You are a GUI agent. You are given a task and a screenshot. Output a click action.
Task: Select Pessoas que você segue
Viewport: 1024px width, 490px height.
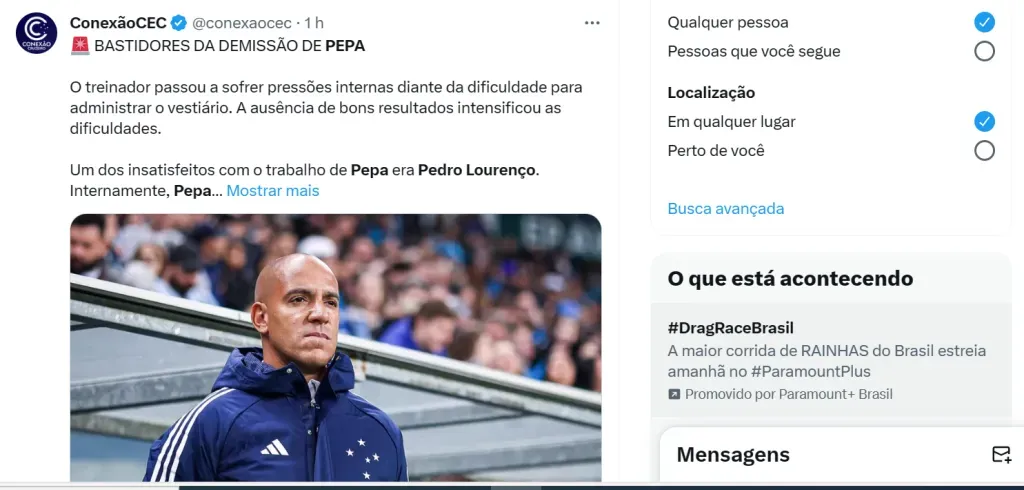pyautogui.click(x=984, y=51)
